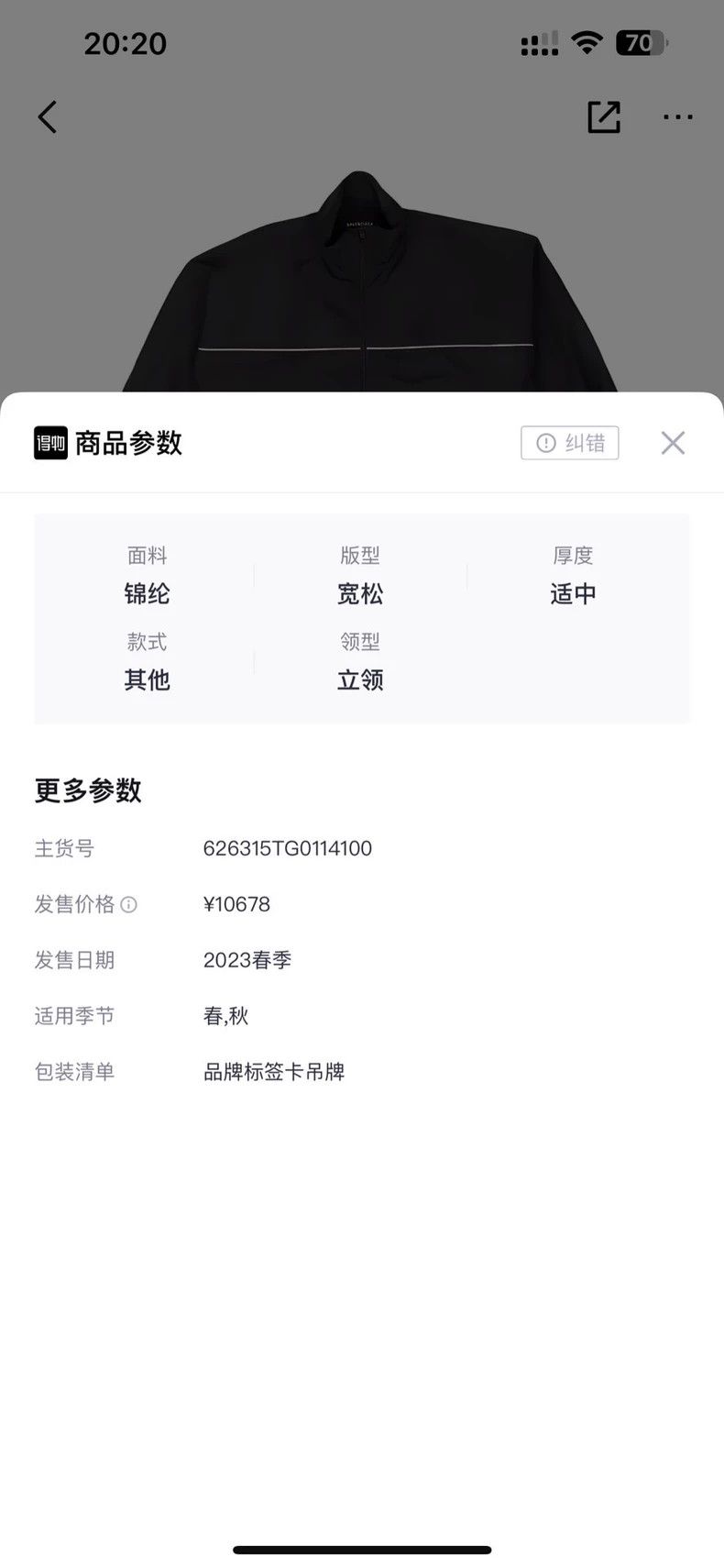Image resolution: width=724 pixels, height=1568 pixels.
Task: Go back with the top-left arrow
Action: [48, 116]
